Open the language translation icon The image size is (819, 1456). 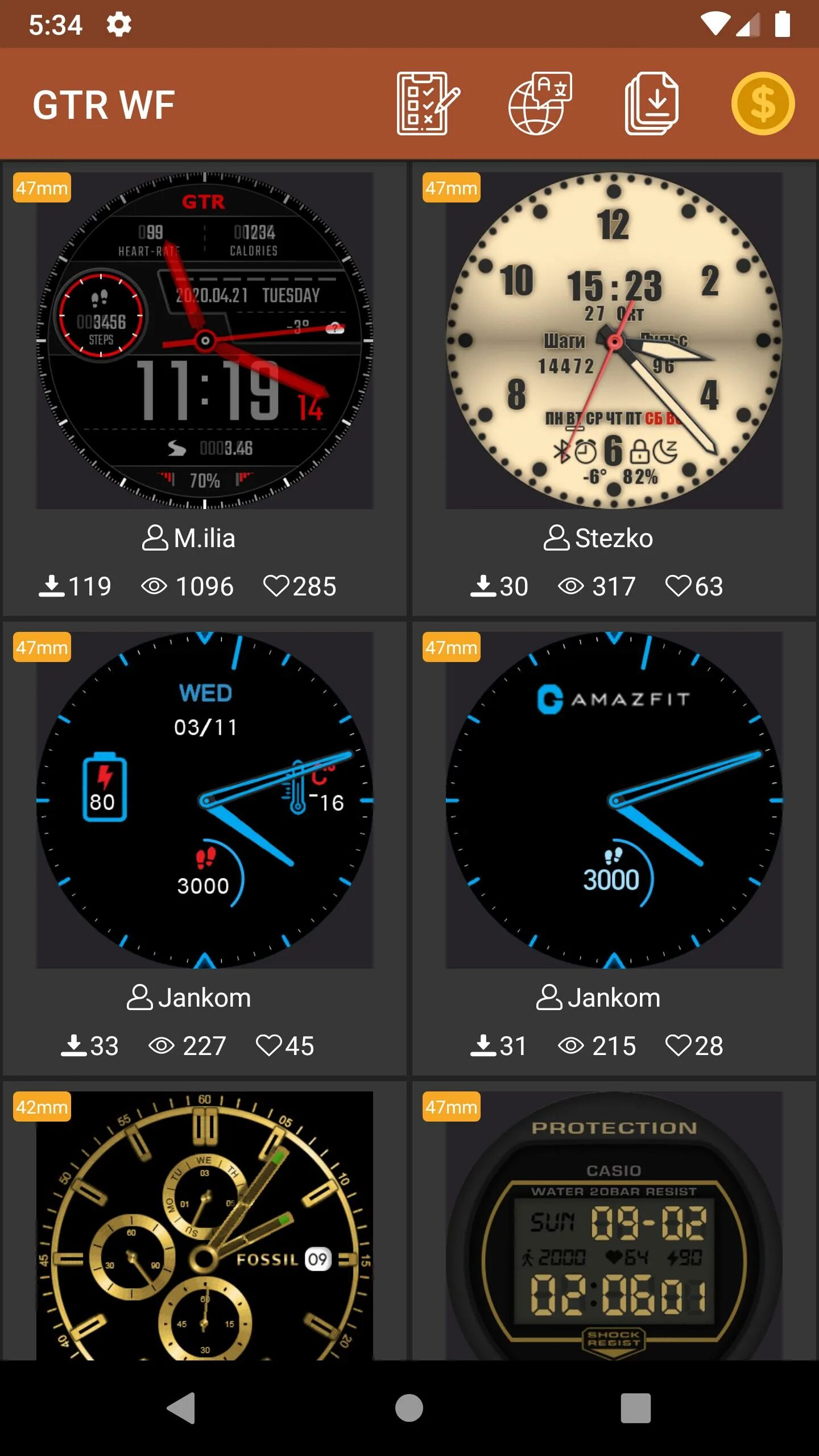click(x=539, y=104)
